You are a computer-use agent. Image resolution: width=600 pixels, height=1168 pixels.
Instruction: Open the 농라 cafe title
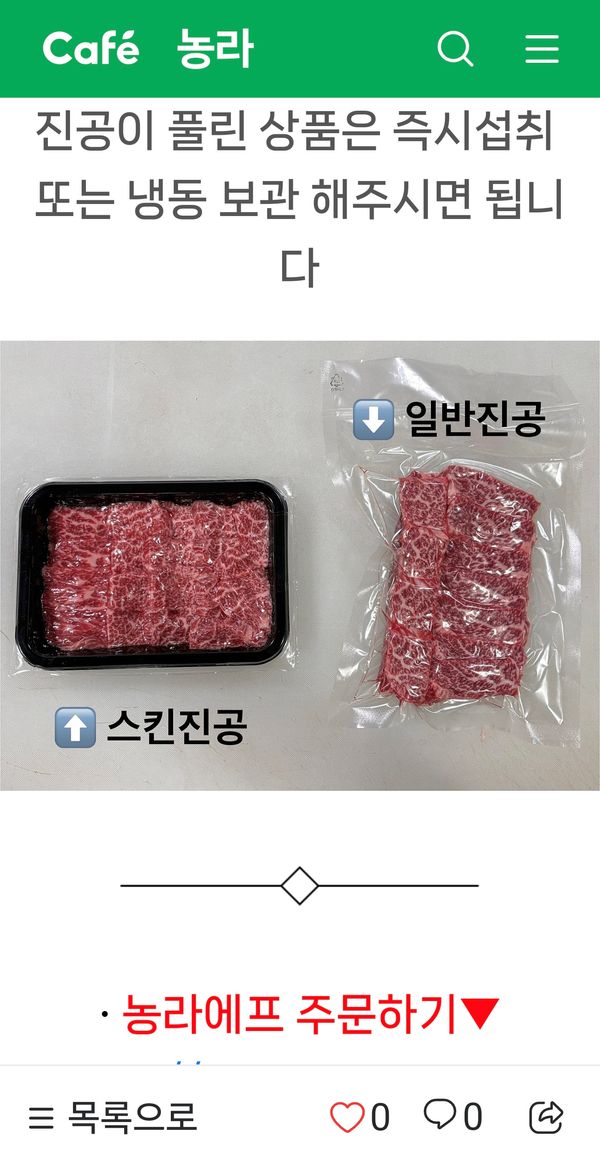[x=215, y=48]
